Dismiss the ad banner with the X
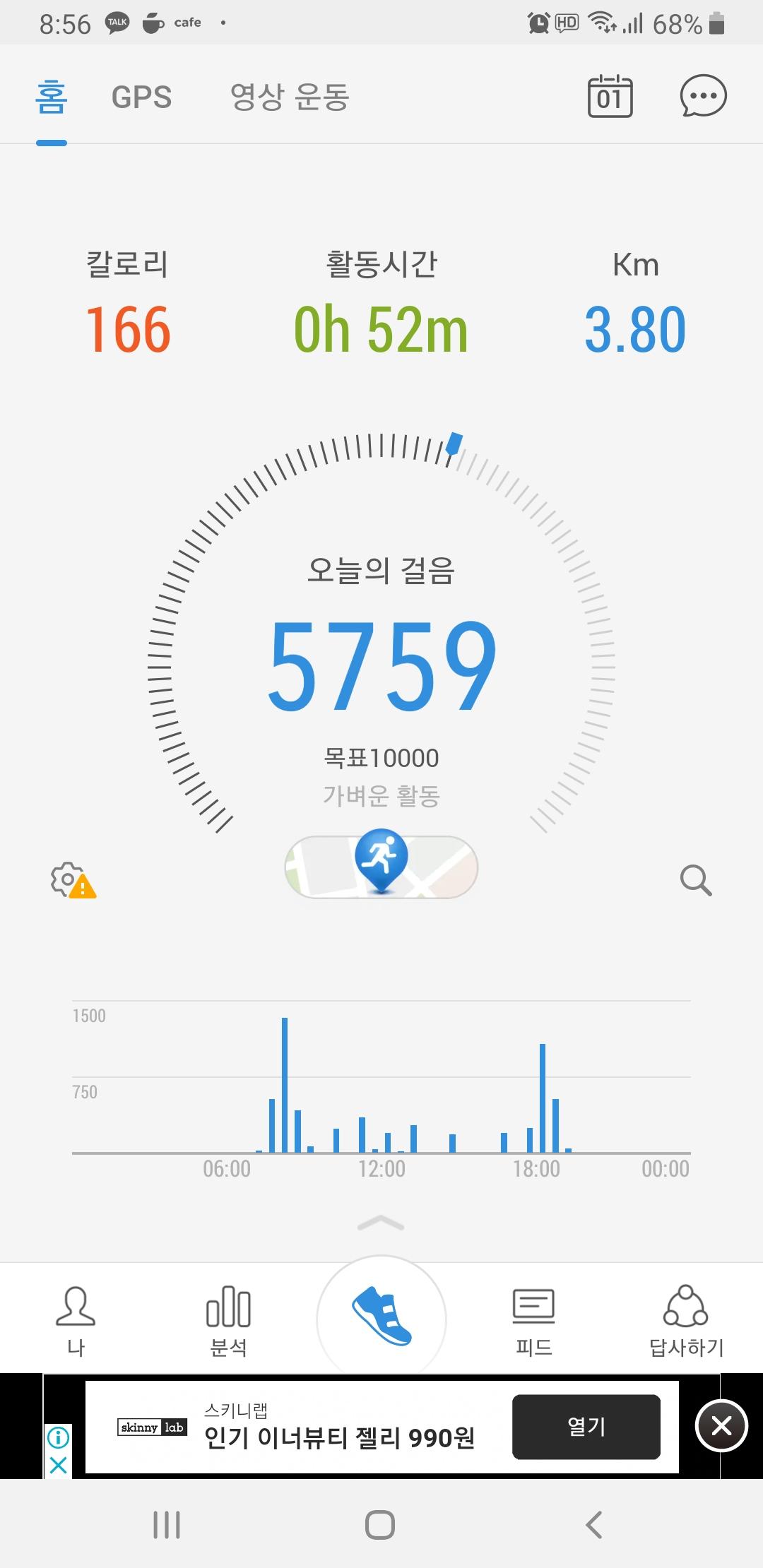The image size is (763, 1568). [721, 1426]
